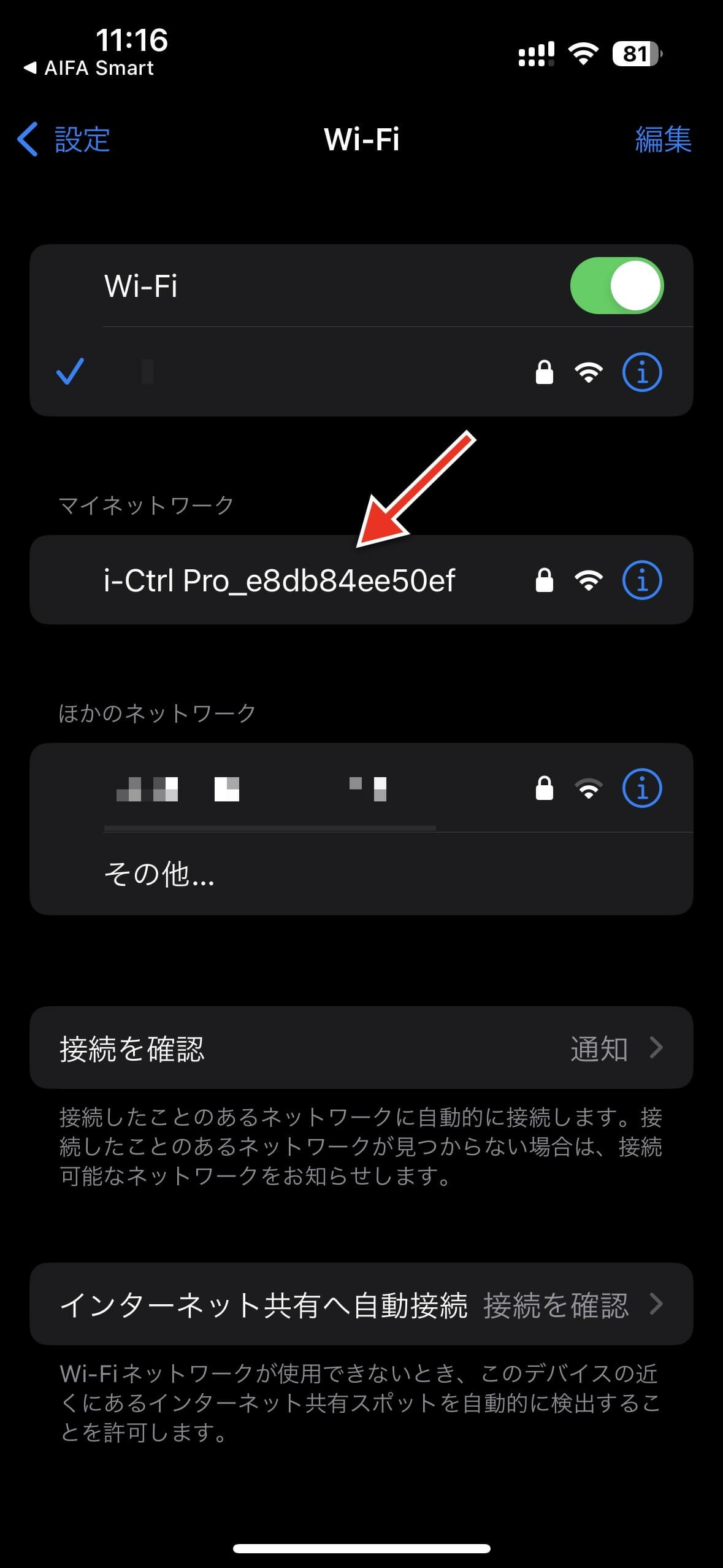Return to AIFA Smart app
723x1568 pixels.
pos(88,68)
